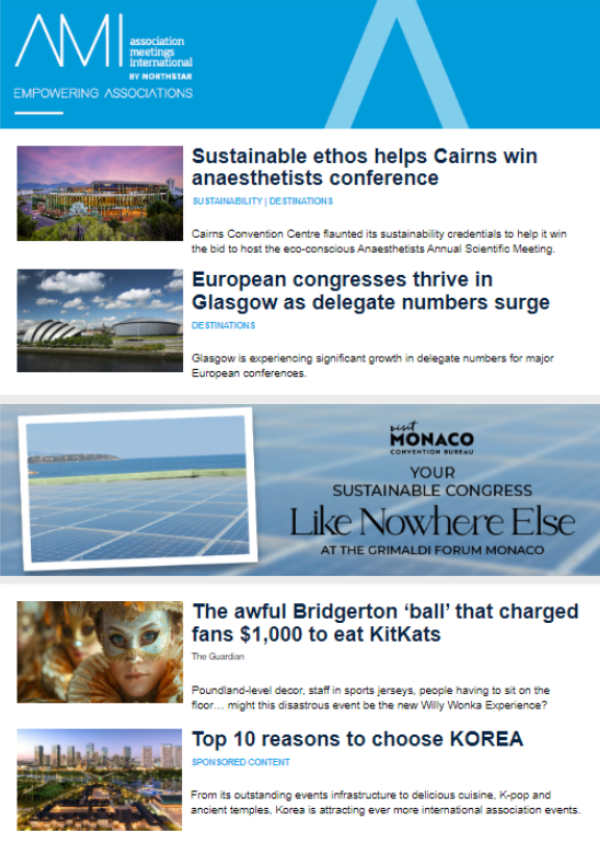
Task: Read Top 10 reasons to choose KOREA
Action: (x=357, y=740)
